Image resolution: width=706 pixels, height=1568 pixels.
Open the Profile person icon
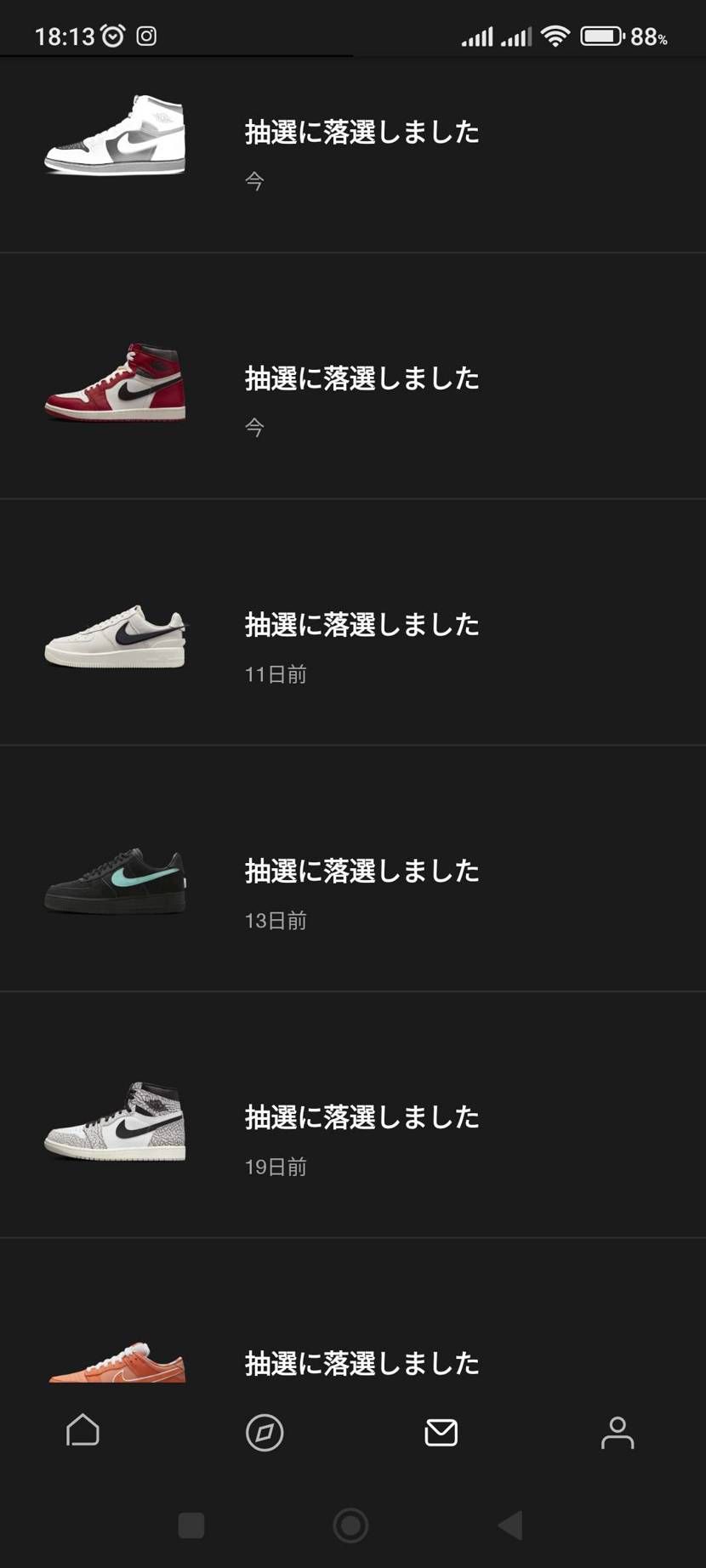coord(618,1432)
